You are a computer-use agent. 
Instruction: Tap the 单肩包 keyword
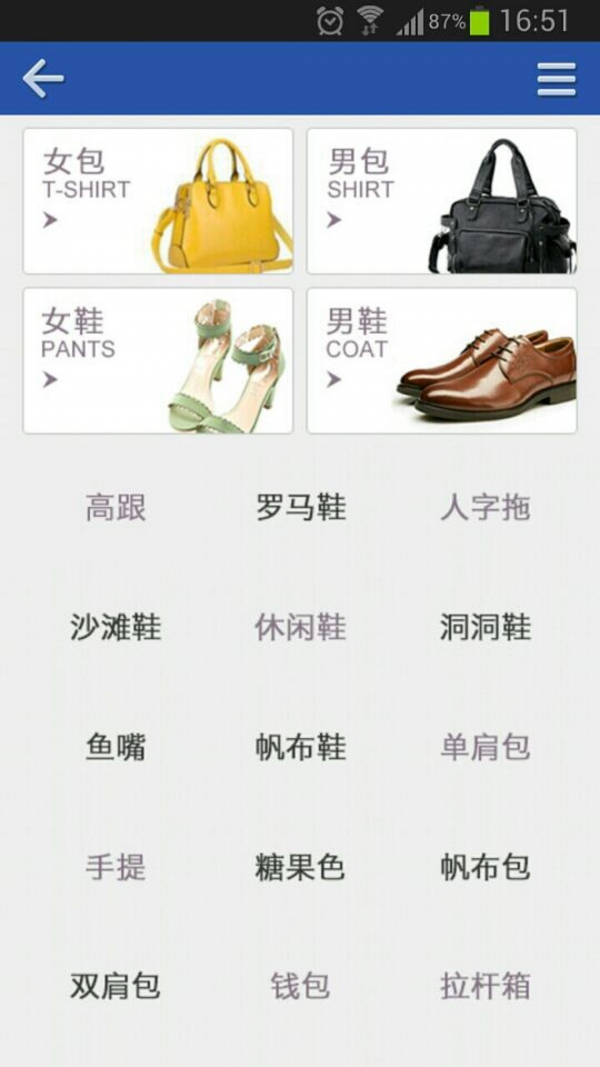tap(485, 747)
